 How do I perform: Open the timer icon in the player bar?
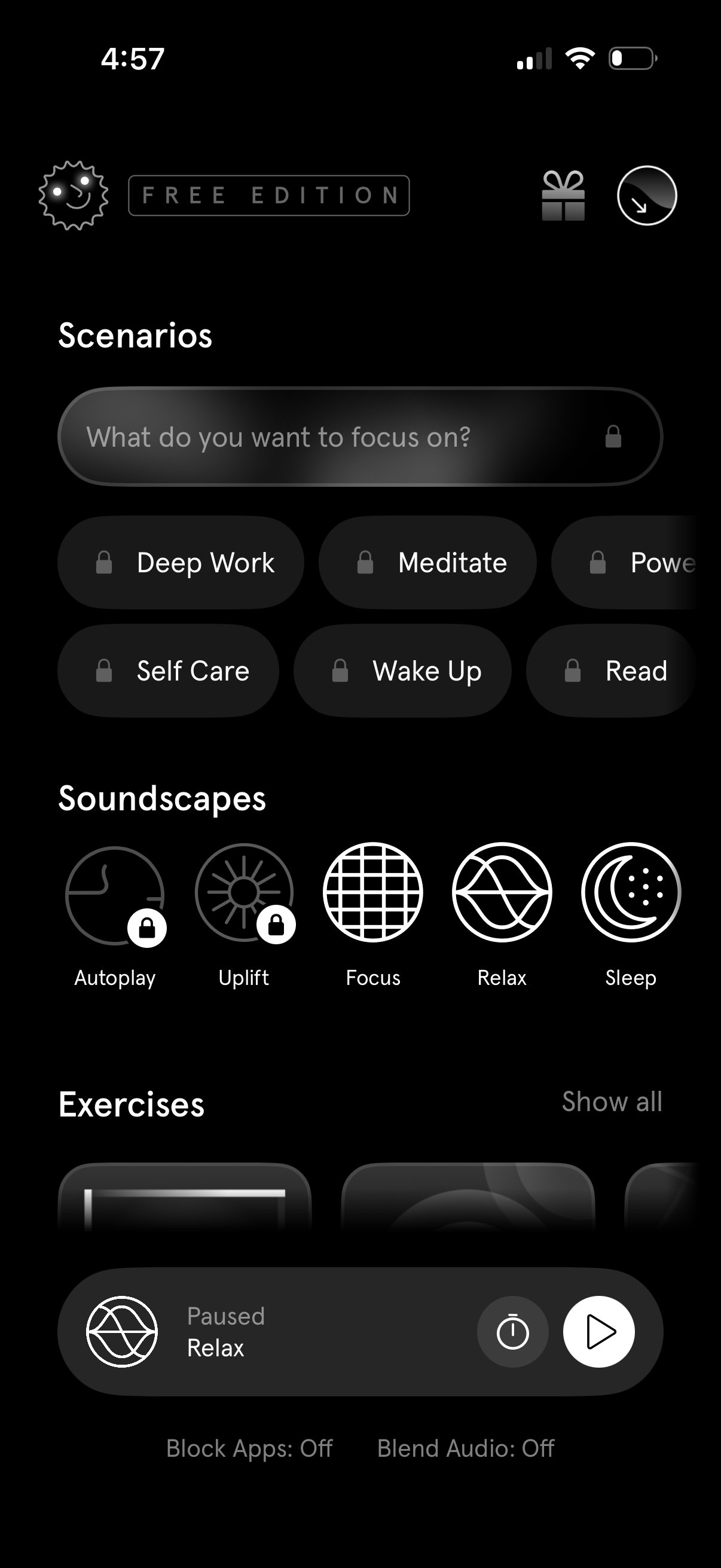512,1332
